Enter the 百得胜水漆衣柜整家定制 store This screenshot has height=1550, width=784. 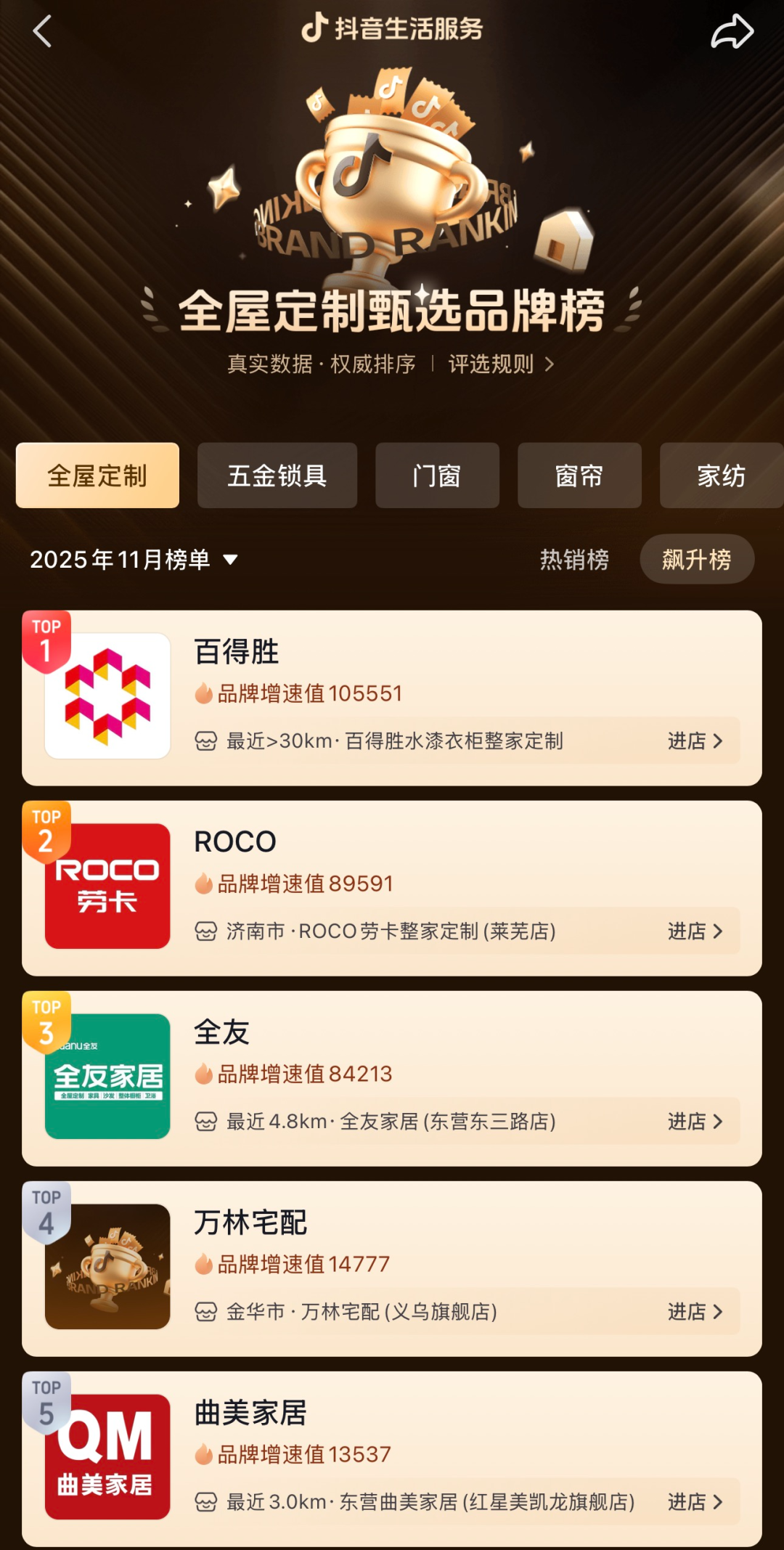point(695,741)
